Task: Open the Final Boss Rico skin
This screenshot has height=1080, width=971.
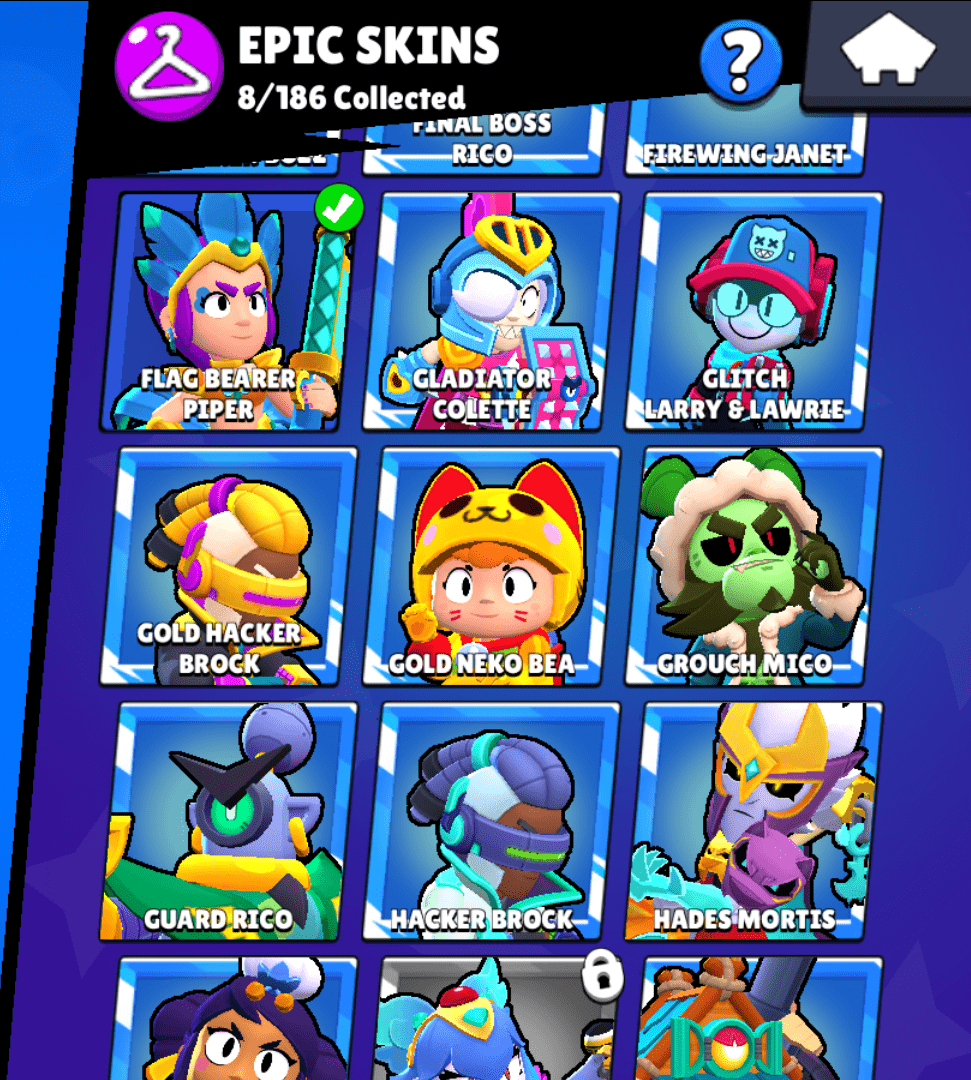Action: click(x=484, y=143)
